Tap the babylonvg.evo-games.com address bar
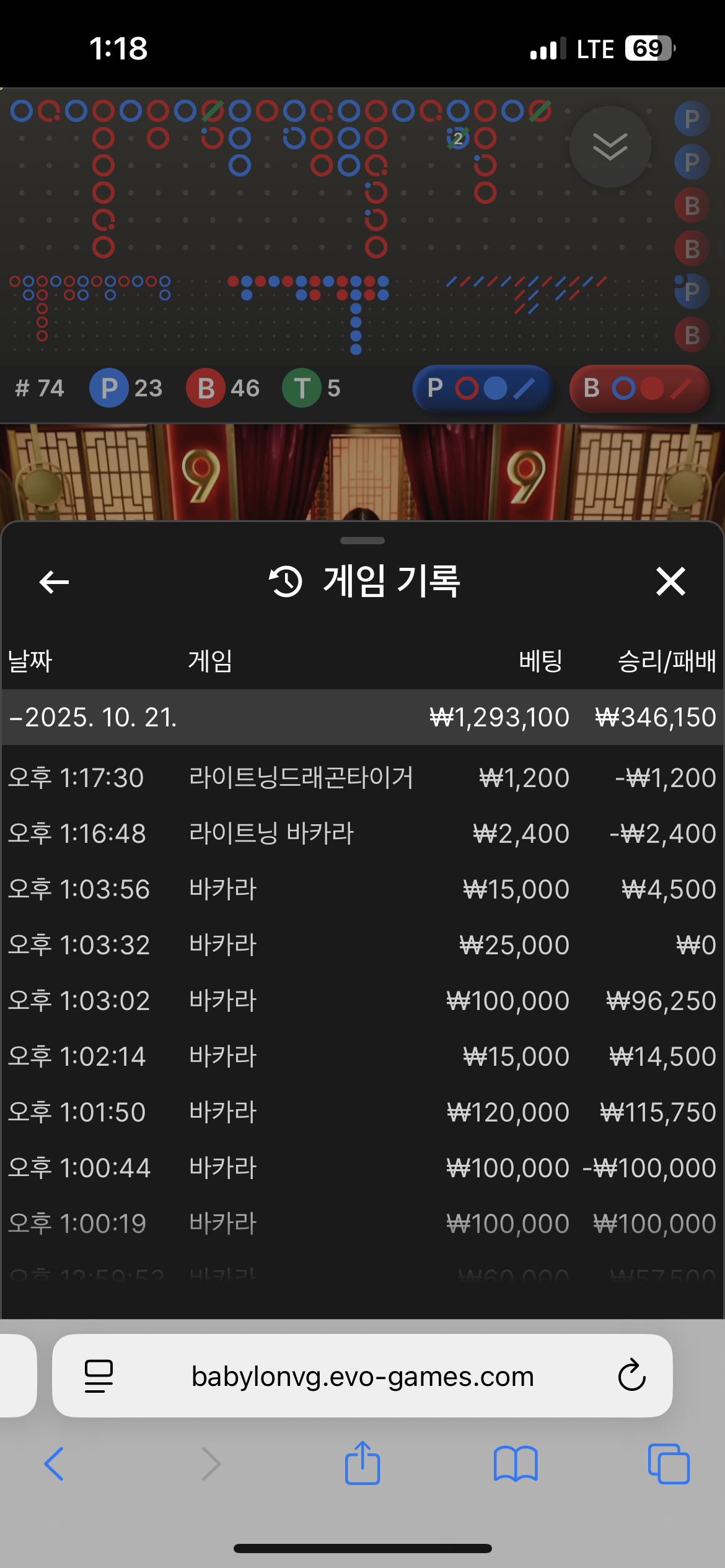This screenshot has width=725, height=1568. click(x=362, y=1376)
